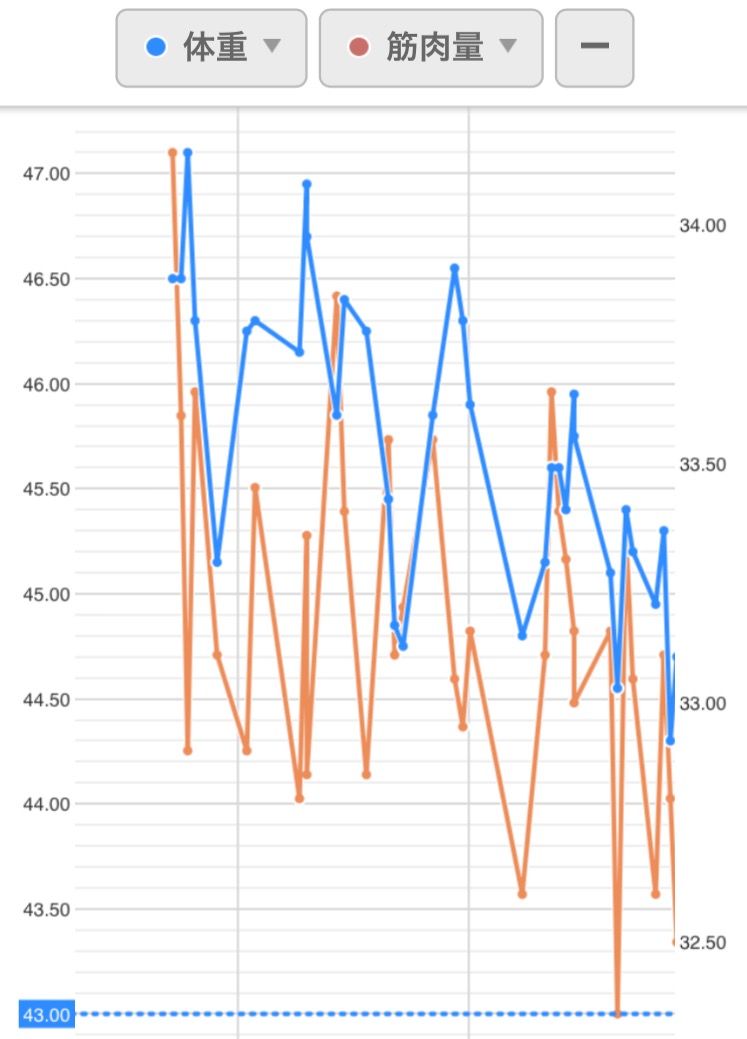The height and width of the screenshot is (1039, 747).
Task: Tap the minus button to remove series
Action: [x=594, y=48]
